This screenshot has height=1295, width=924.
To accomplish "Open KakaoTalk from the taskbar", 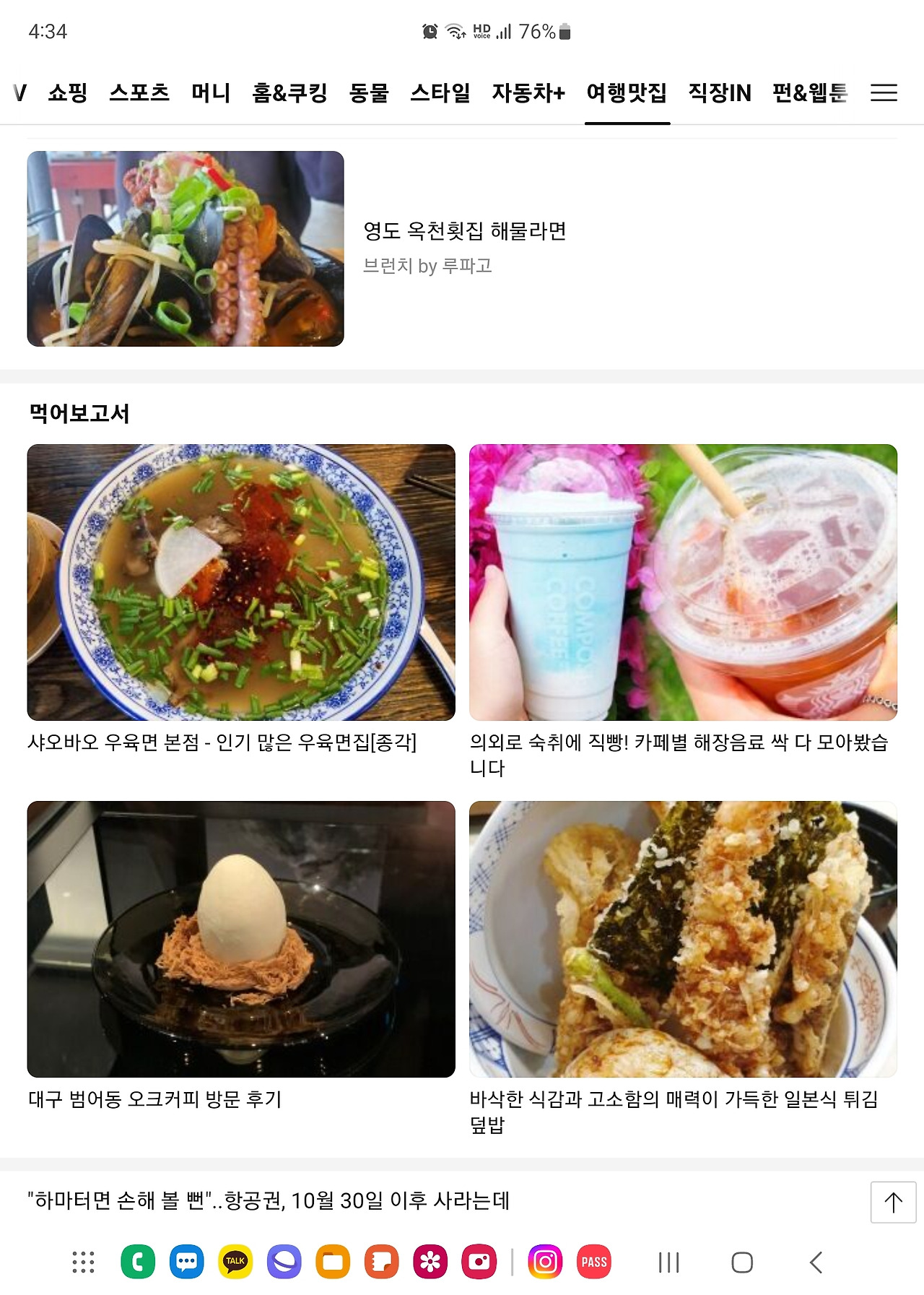I will pyautogui.click(x=235, y=1262).
